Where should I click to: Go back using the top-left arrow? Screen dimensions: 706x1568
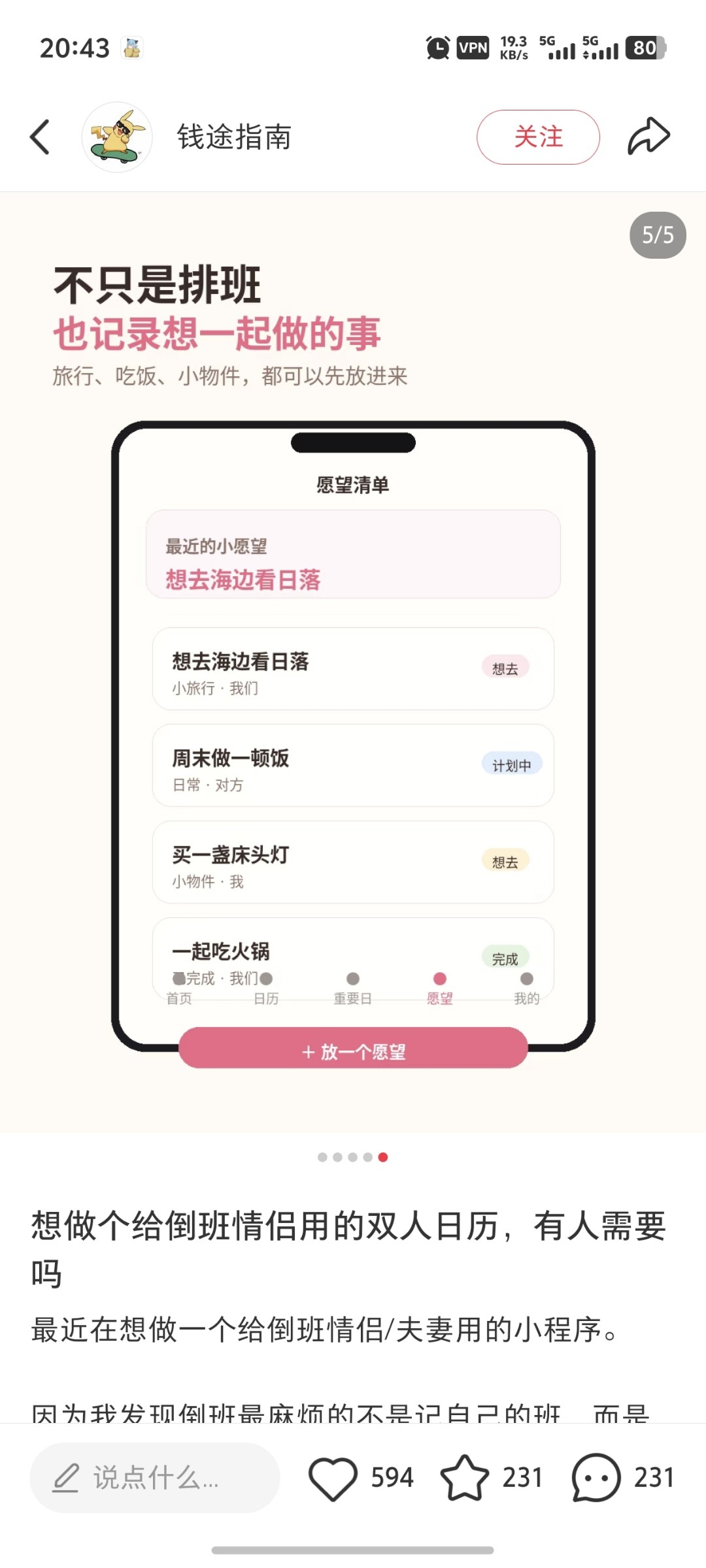click(x=40, y=137)
